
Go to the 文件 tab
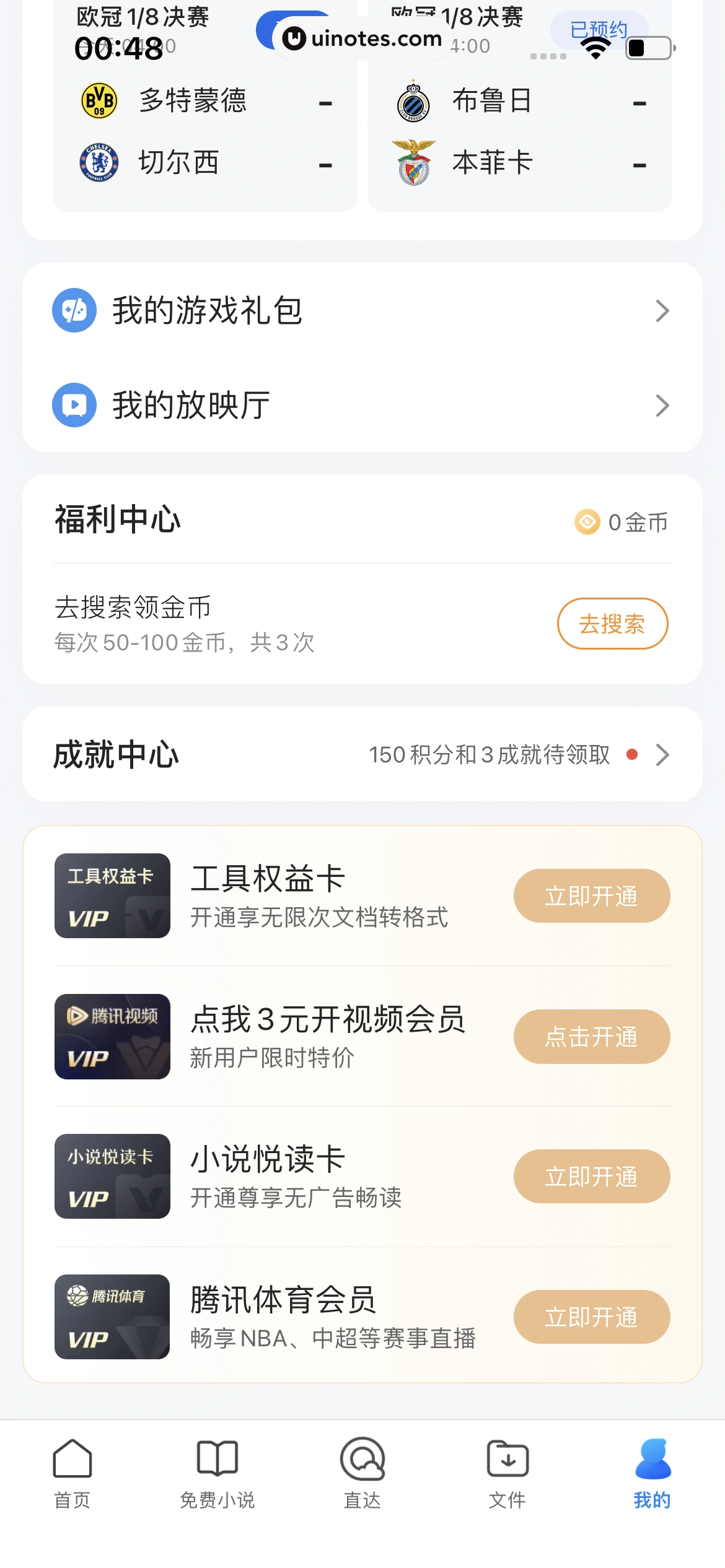click(x=507, y=1474)
